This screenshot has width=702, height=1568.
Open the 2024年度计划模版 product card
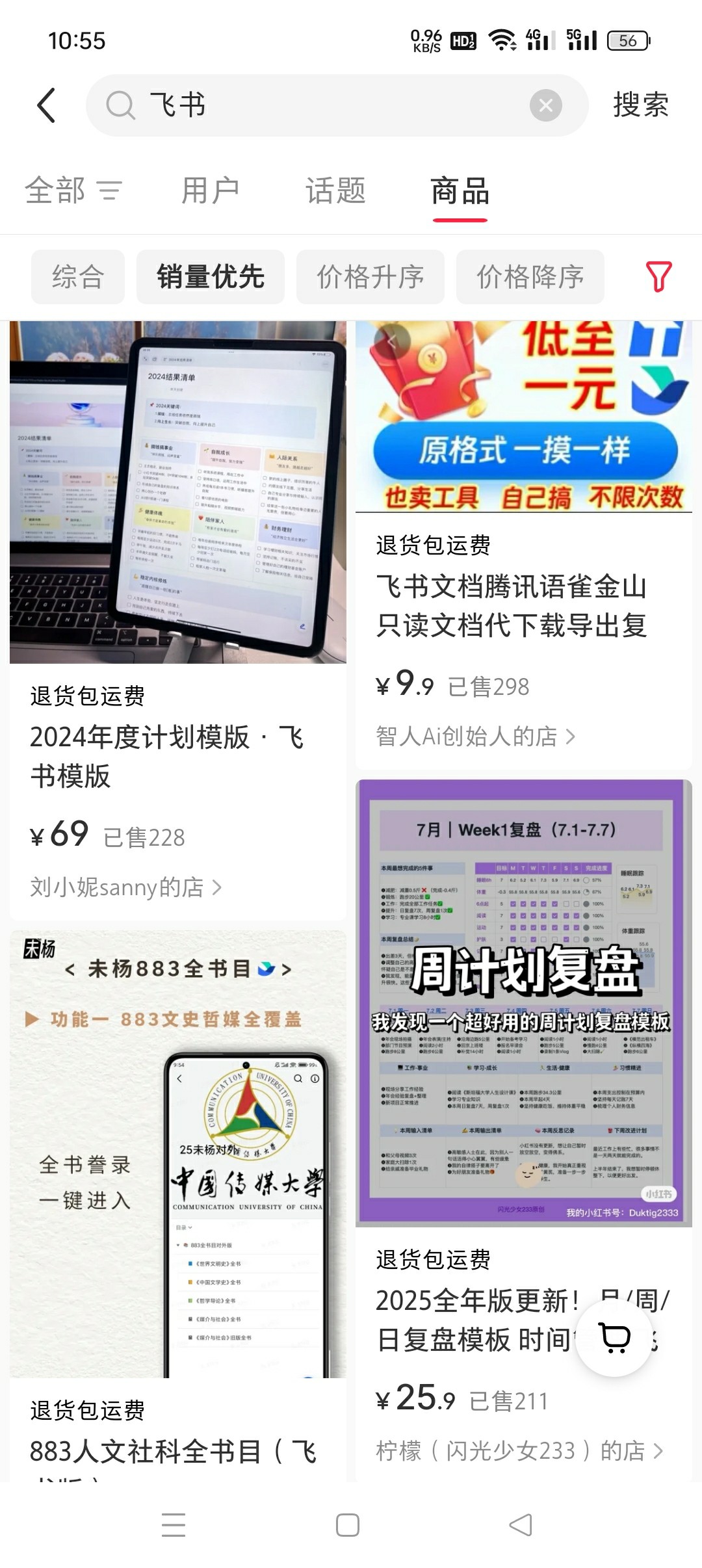tap(177, 494)
